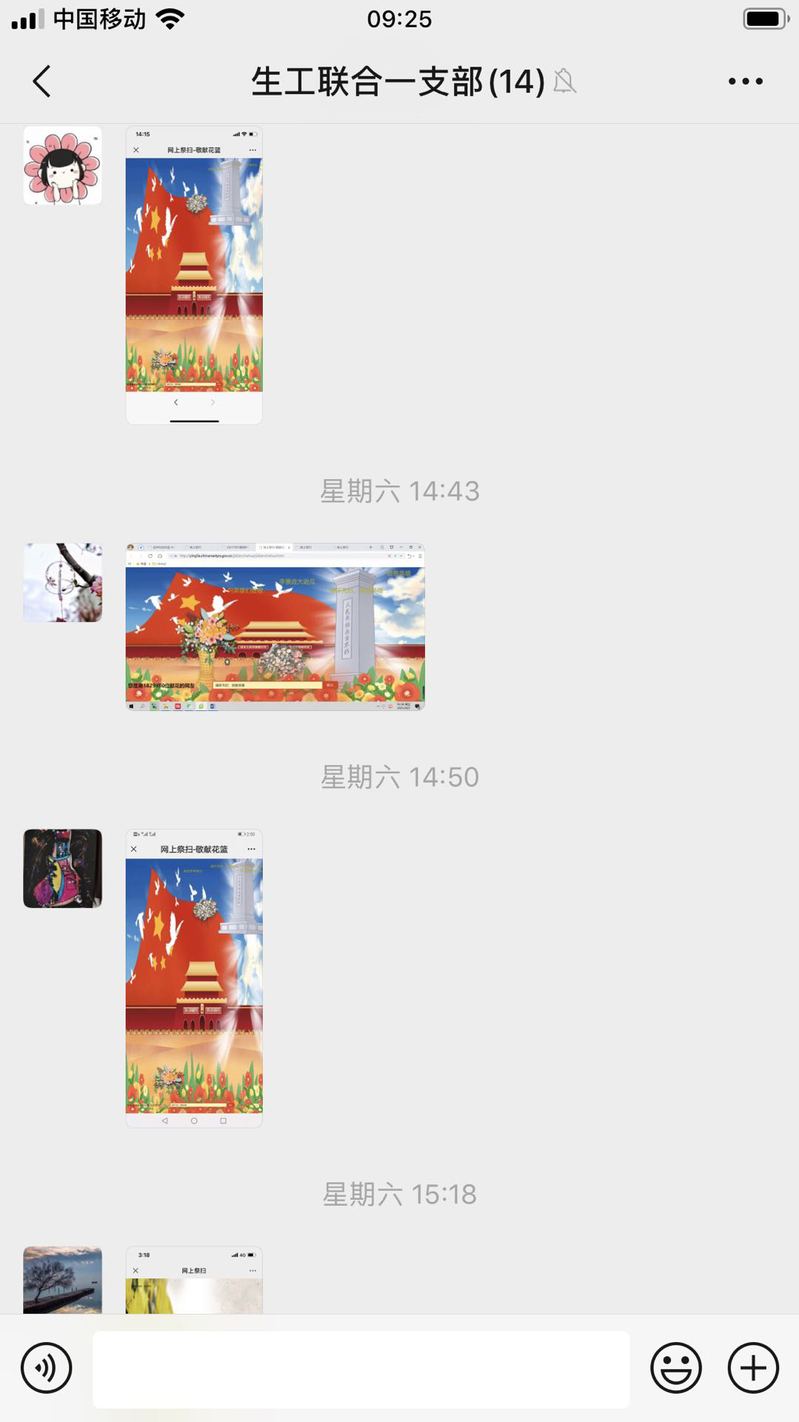
Task: Open the group chat details menu
Action: [745, 81]
